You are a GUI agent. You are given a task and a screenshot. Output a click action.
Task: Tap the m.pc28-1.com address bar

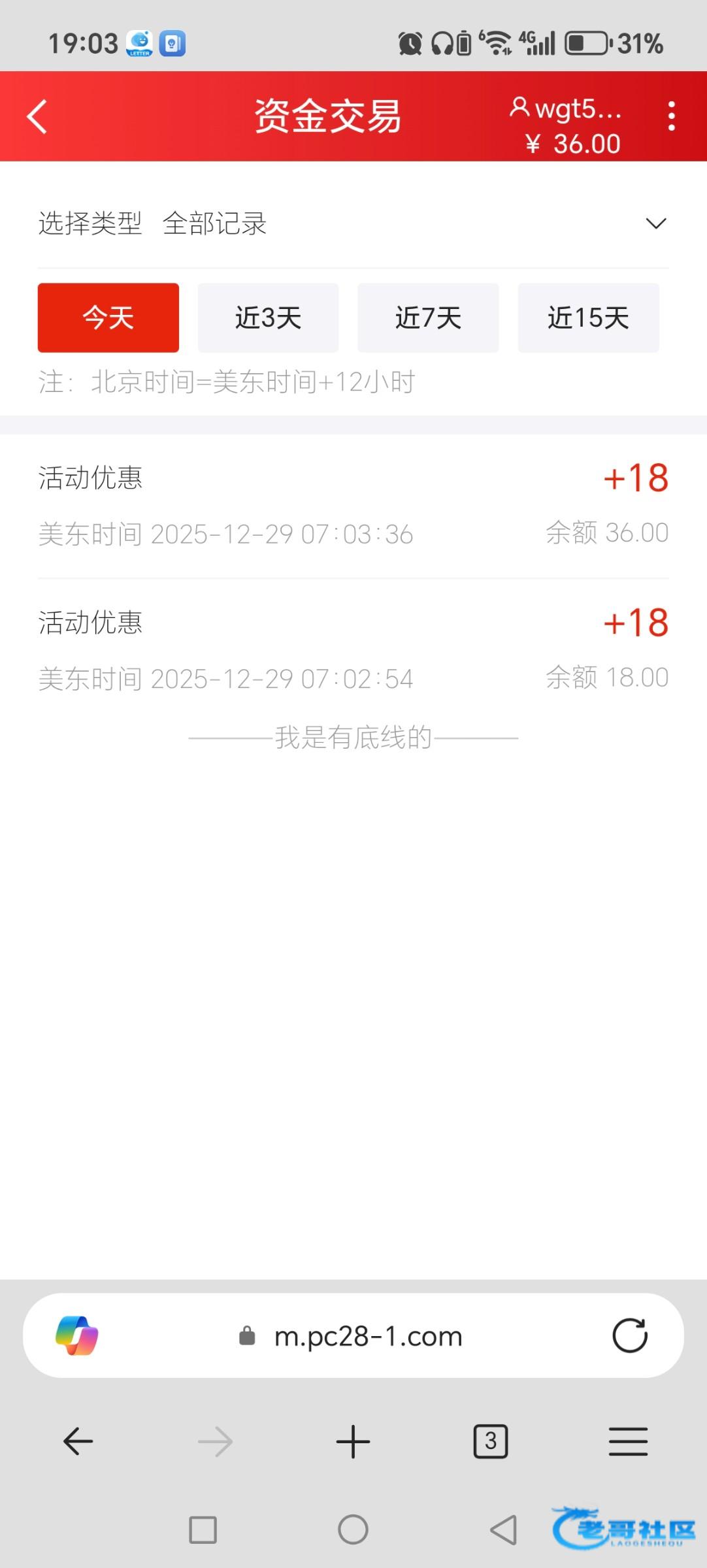(367, 1336)
